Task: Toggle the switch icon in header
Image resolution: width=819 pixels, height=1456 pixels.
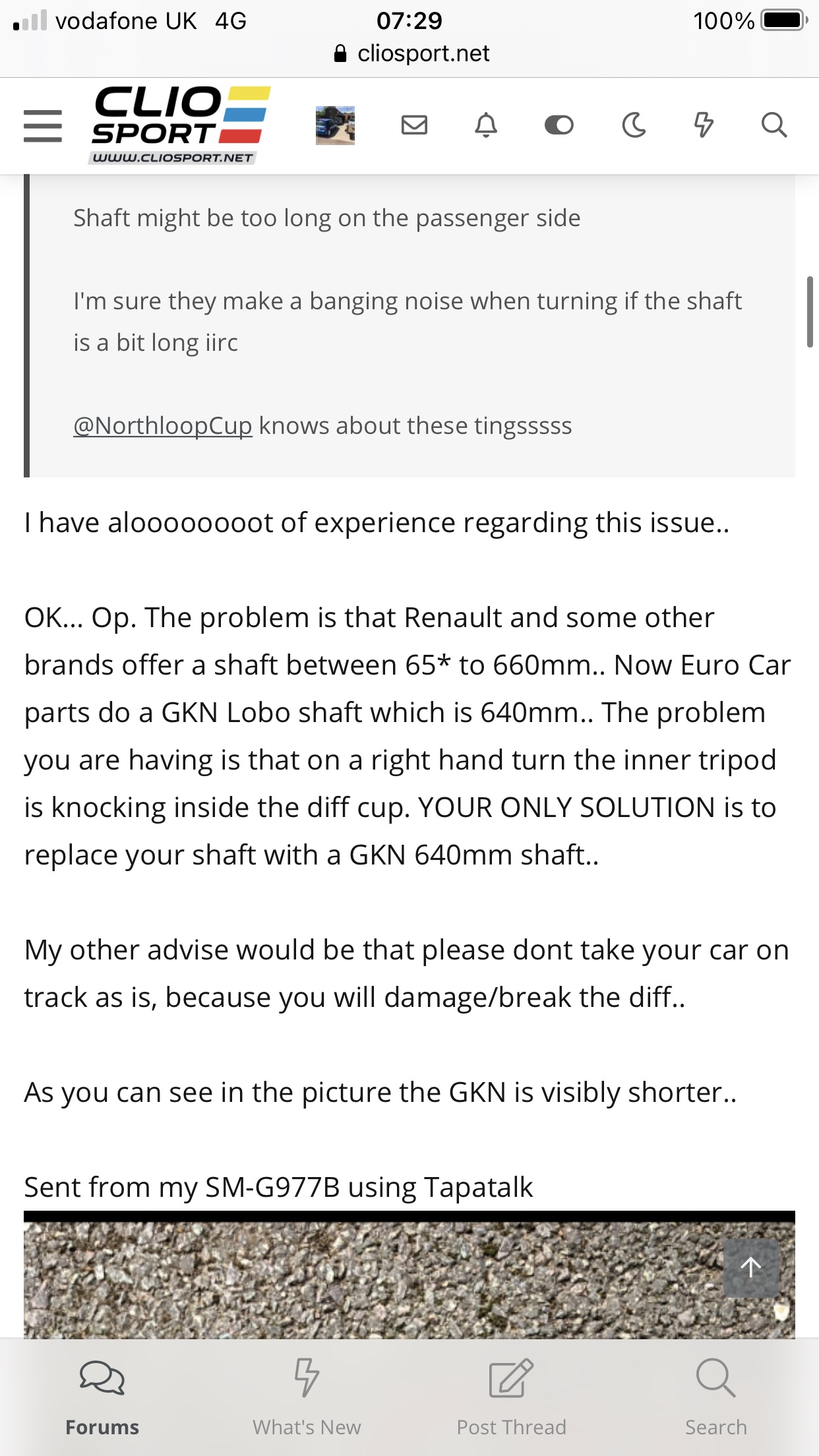Action: pyautogui.click(x=559, y=125)
